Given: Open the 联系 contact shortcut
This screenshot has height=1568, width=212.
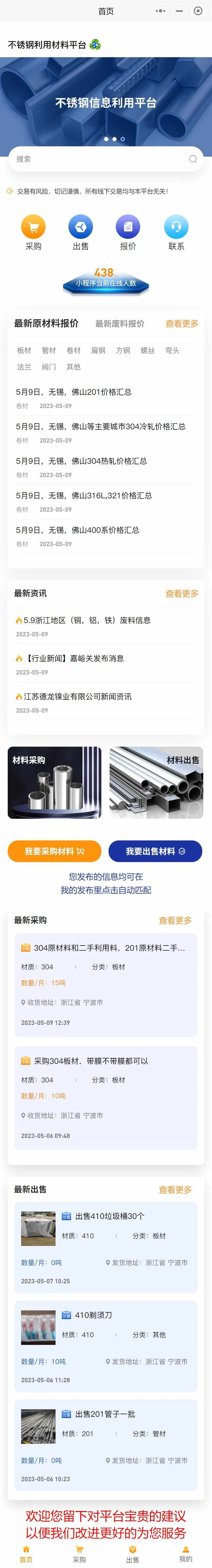Looking at the screenshot, I should 176,233.
